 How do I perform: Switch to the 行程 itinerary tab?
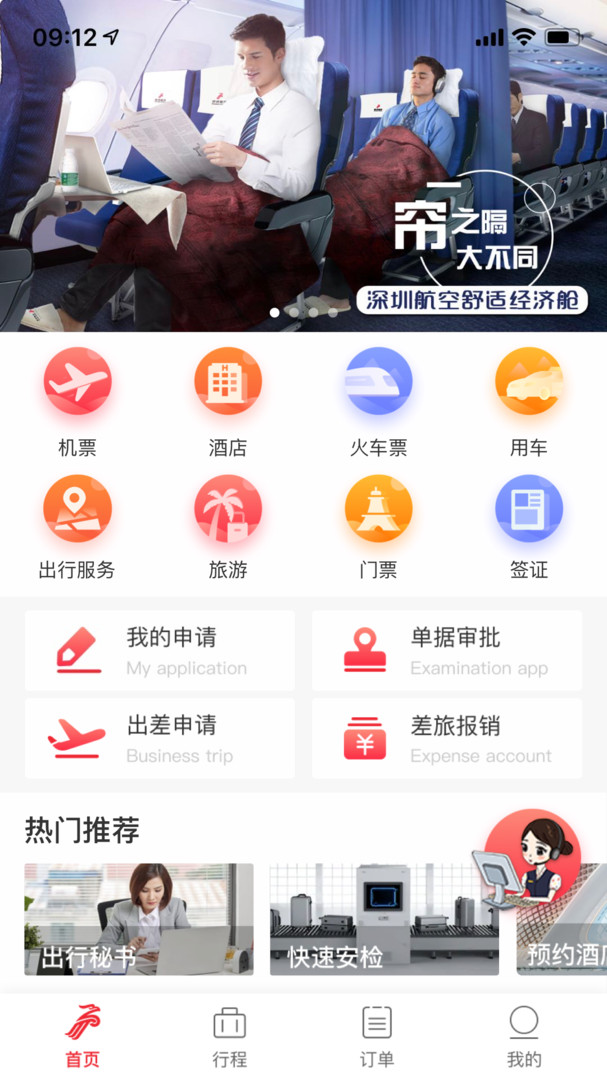pyautogui.click(x=229, y=1037)
